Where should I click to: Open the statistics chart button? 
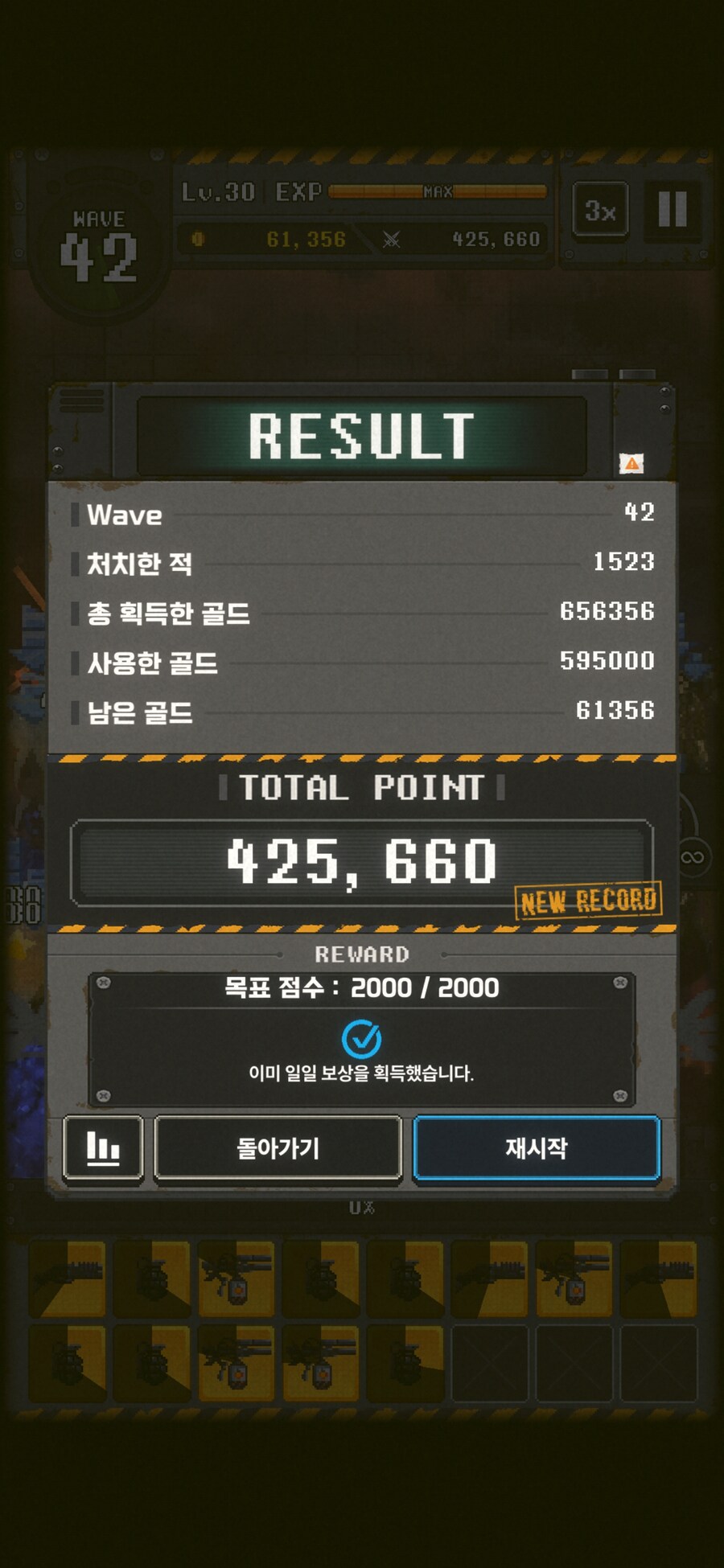tap(103, 1148)
